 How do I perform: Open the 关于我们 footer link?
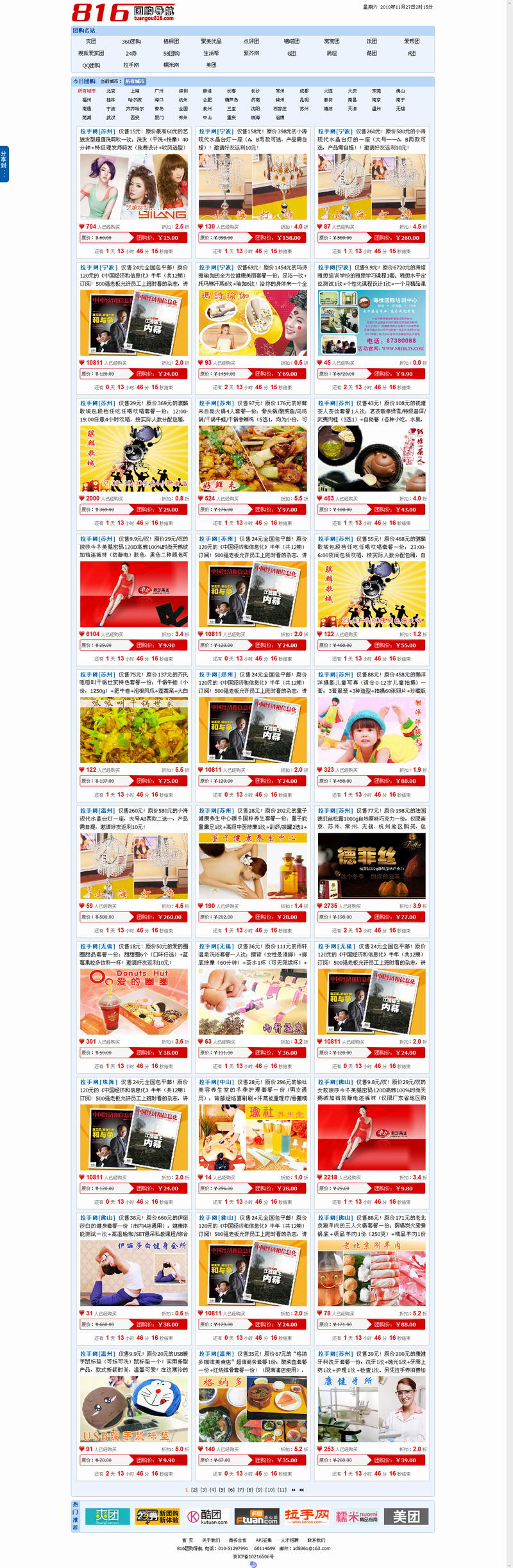click(x=211, y=1540)
